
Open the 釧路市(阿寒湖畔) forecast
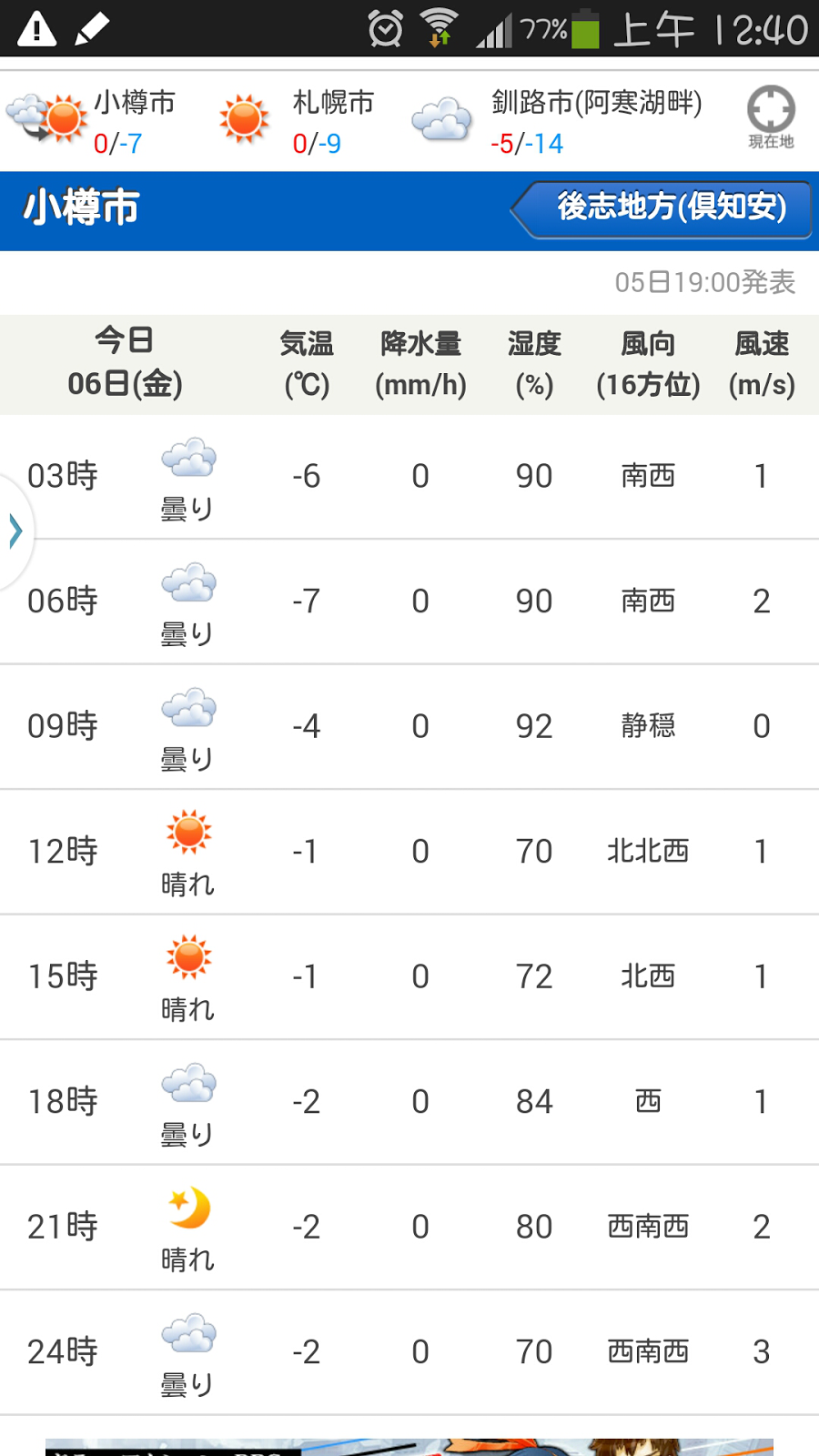[557, 121]
